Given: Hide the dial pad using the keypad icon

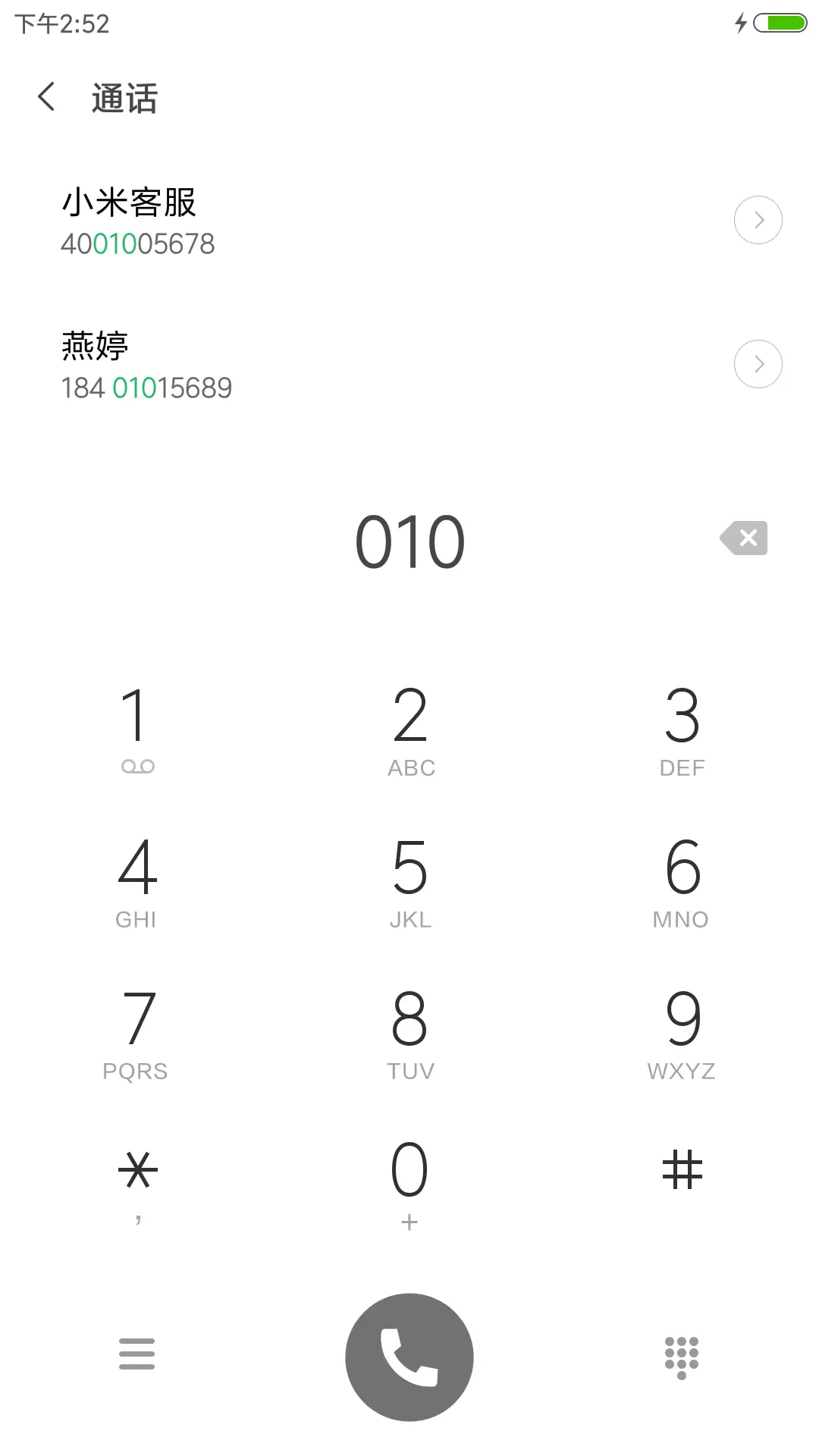Looking at the screenshot, I should (x=680, y=1357).
